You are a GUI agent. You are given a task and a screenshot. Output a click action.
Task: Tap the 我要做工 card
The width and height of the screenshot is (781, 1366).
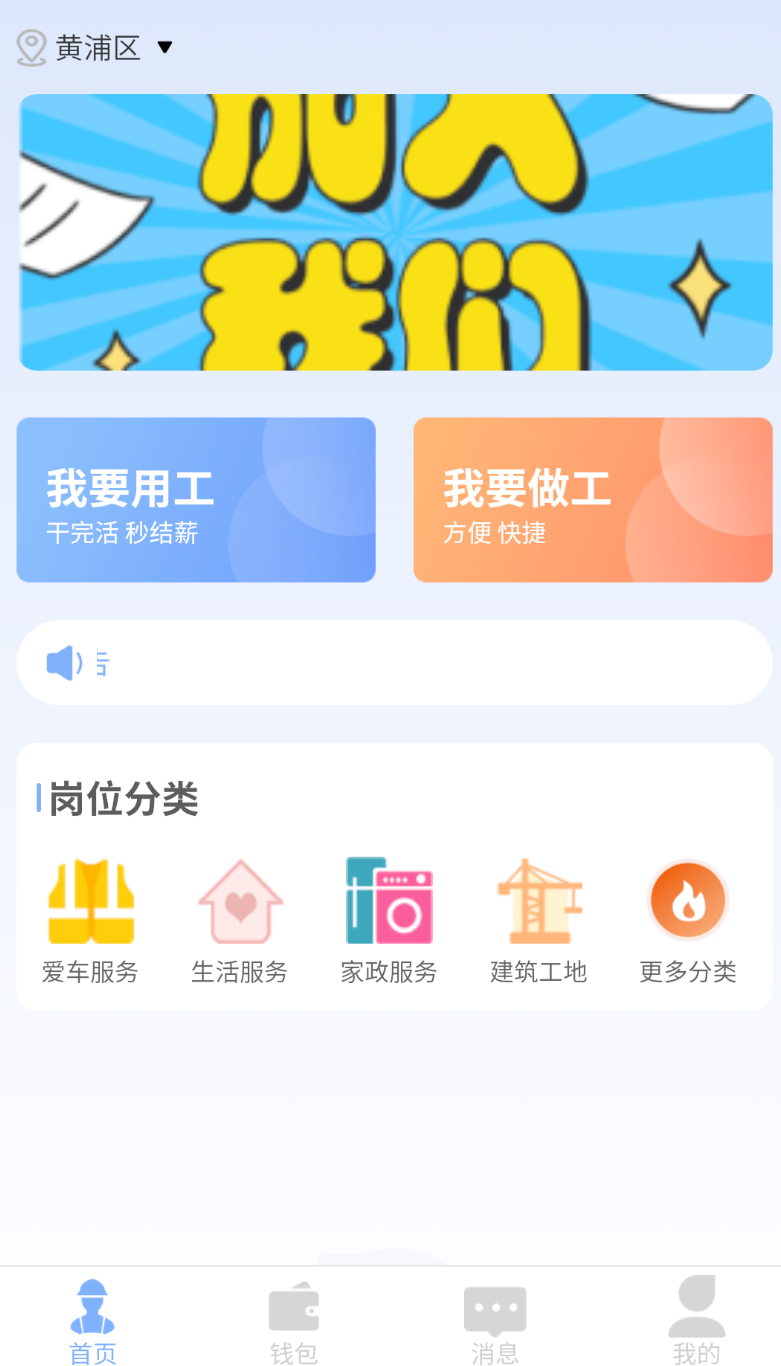(x=592, y=499)
